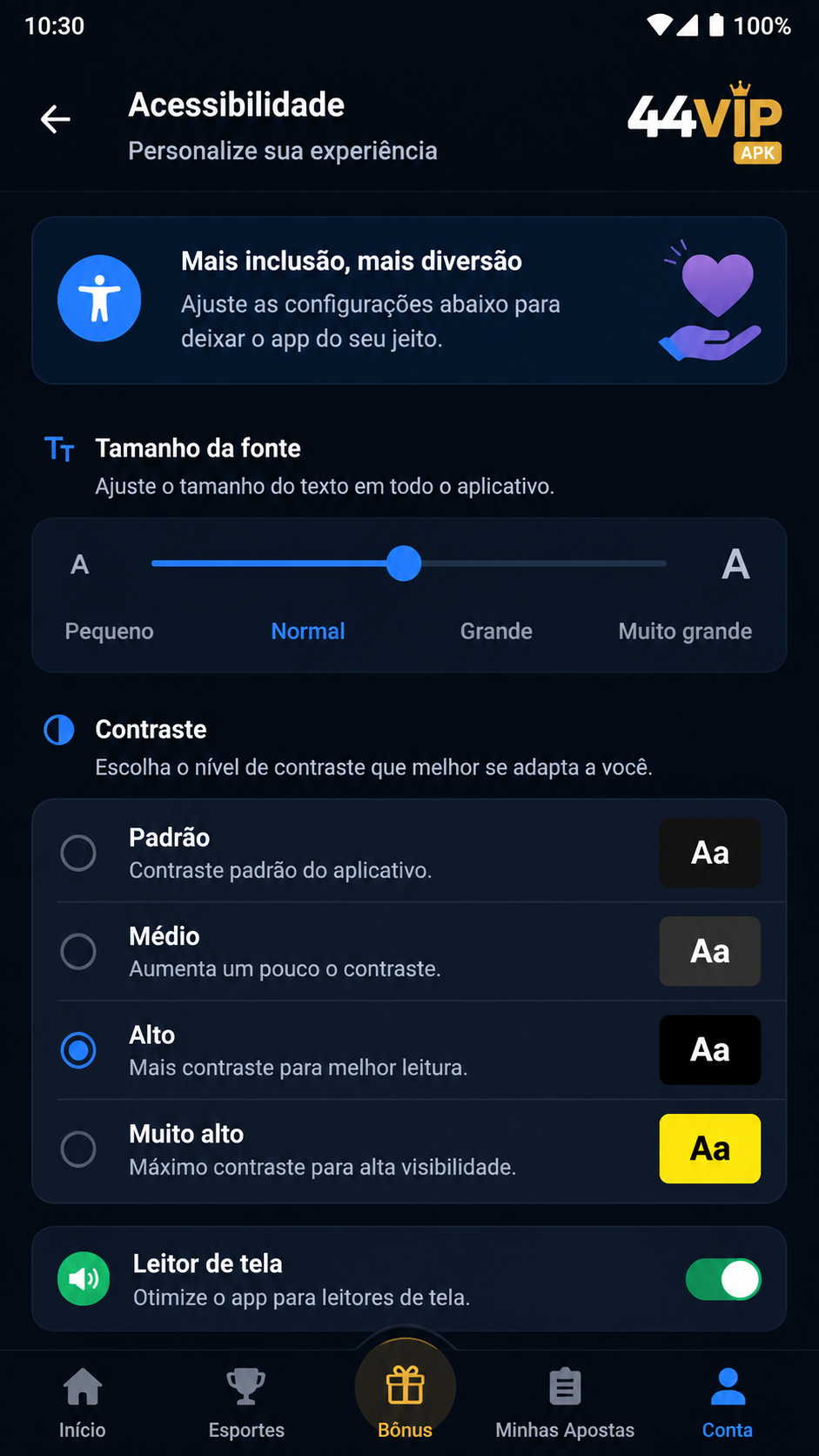The height and width of the screenshot is (1456, 819).
Task: Open the Esportes tab
Action: point(246,1403)
